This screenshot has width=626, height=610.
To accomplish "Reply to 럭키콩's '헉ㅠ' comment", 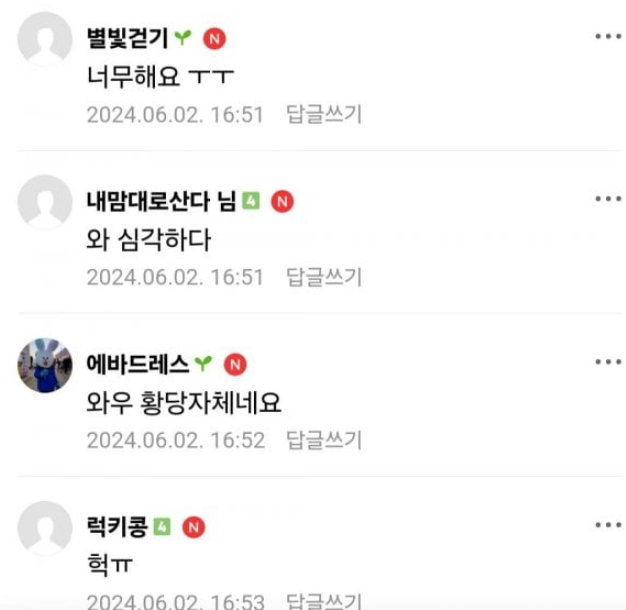I will 323,602.
